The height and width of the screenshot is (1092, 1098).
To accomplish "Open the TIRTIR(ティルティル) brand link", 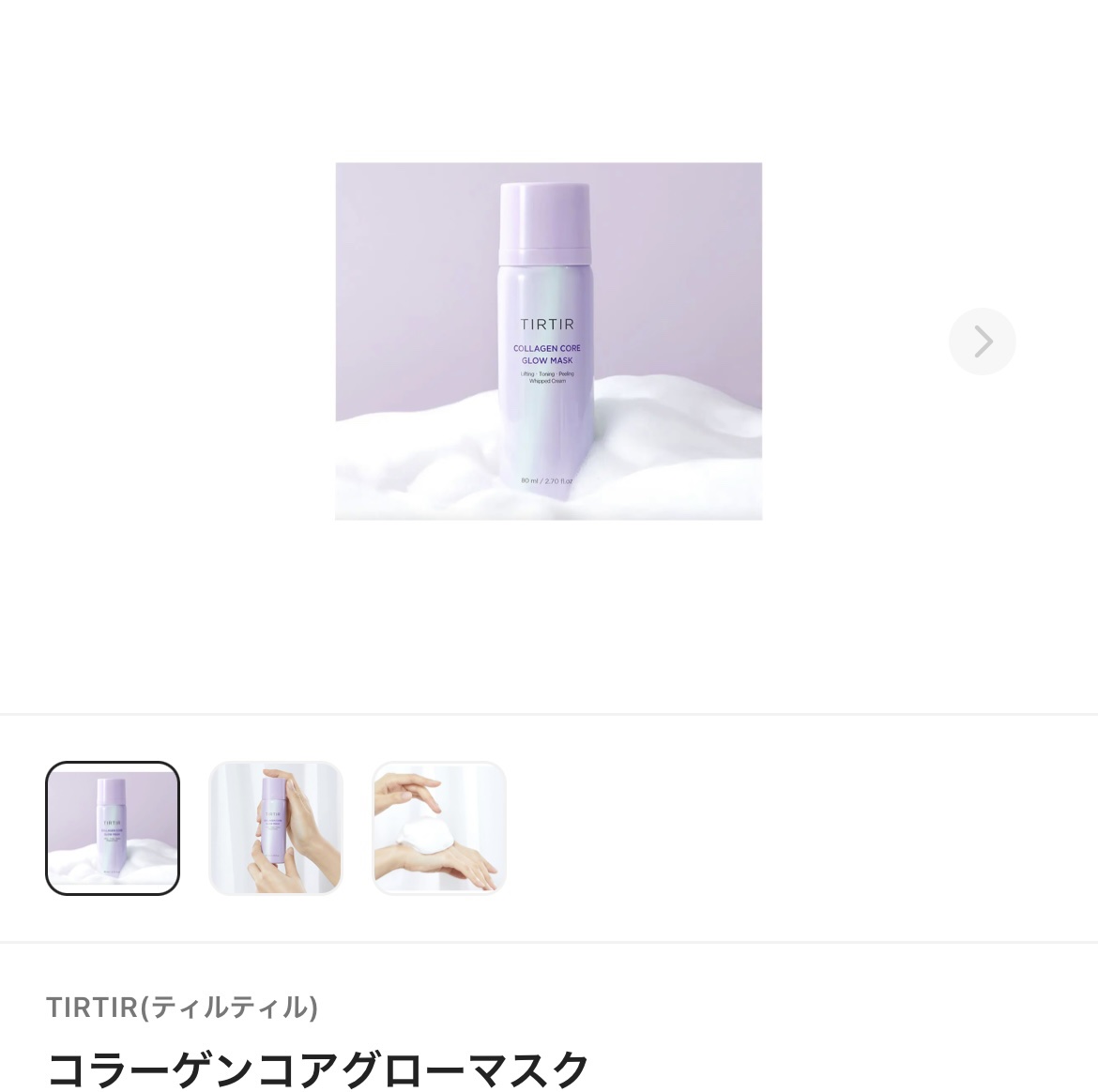I will click(x=182, y=1007).
